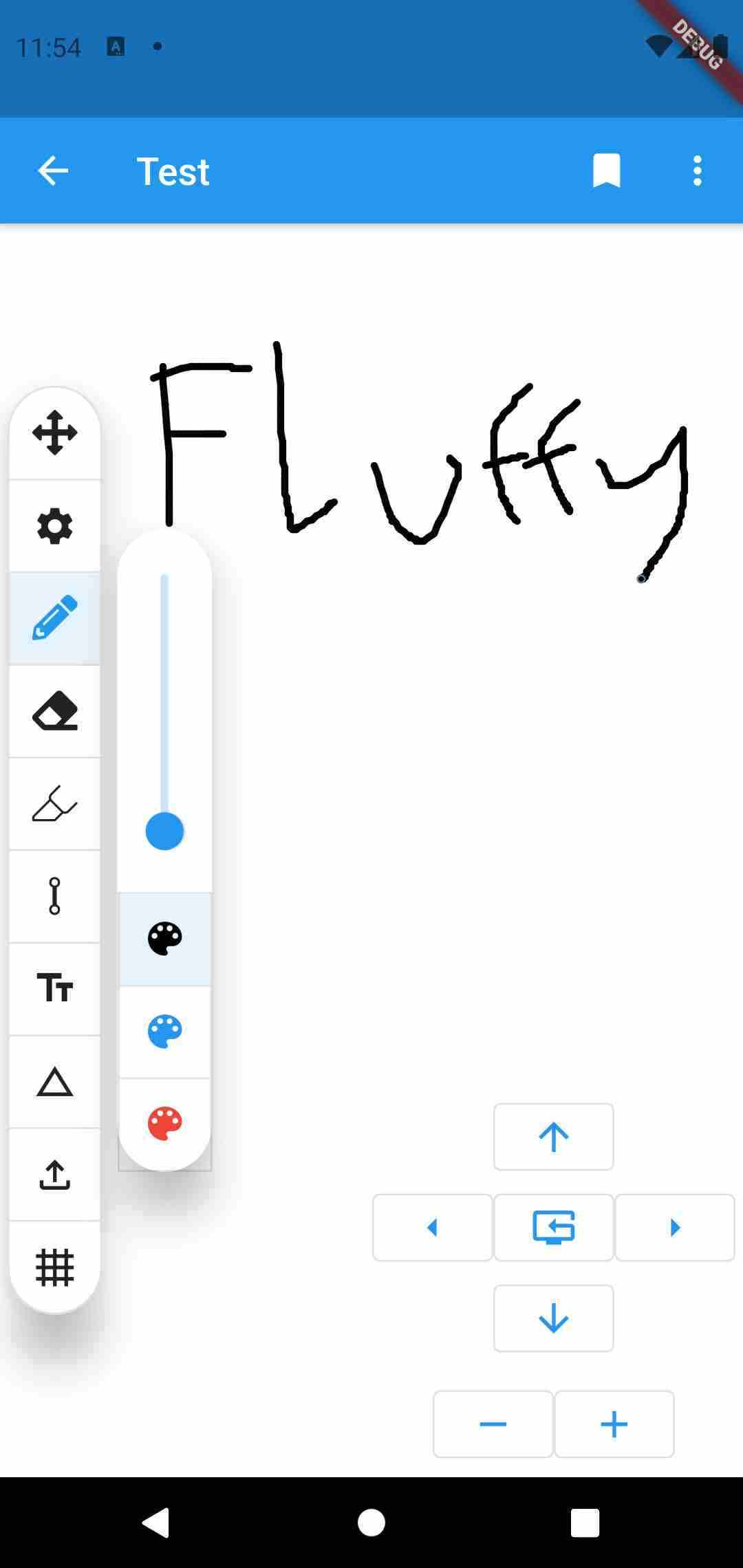The height and width of the screenshot is (1568, 743).
Task: Select the pencil drawing tool
Action: (x=55, y=618)
